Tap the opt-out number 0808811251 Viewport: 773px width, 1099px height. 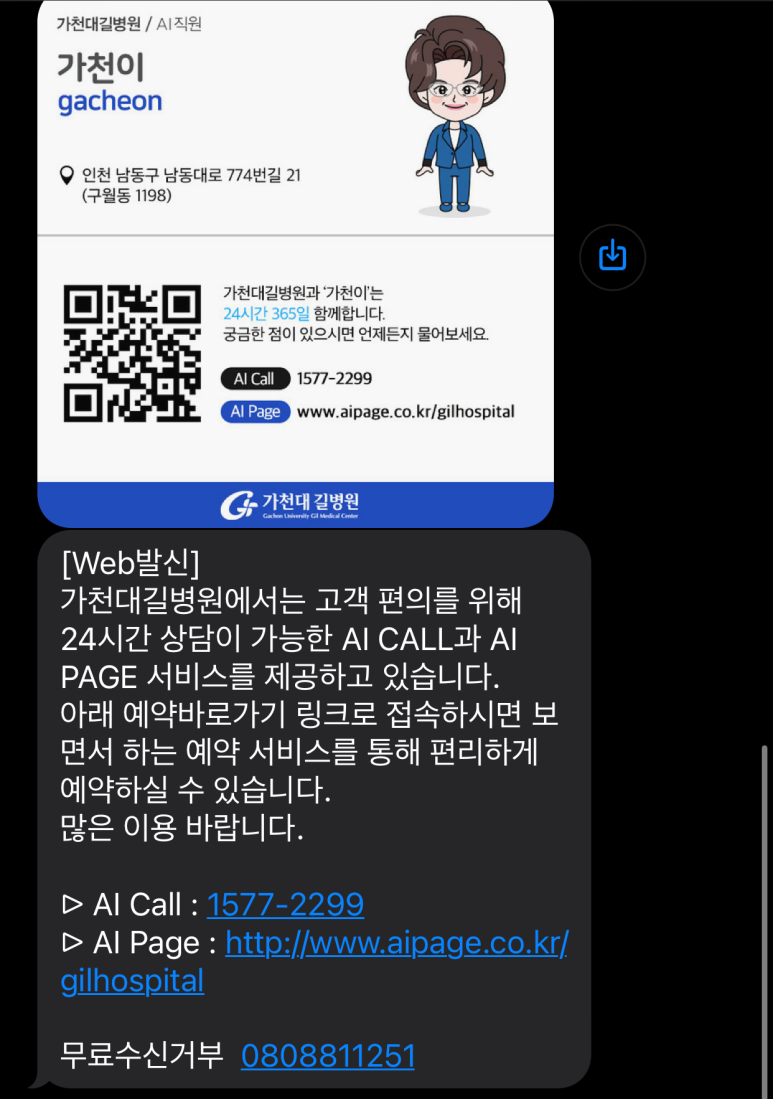327,1056
